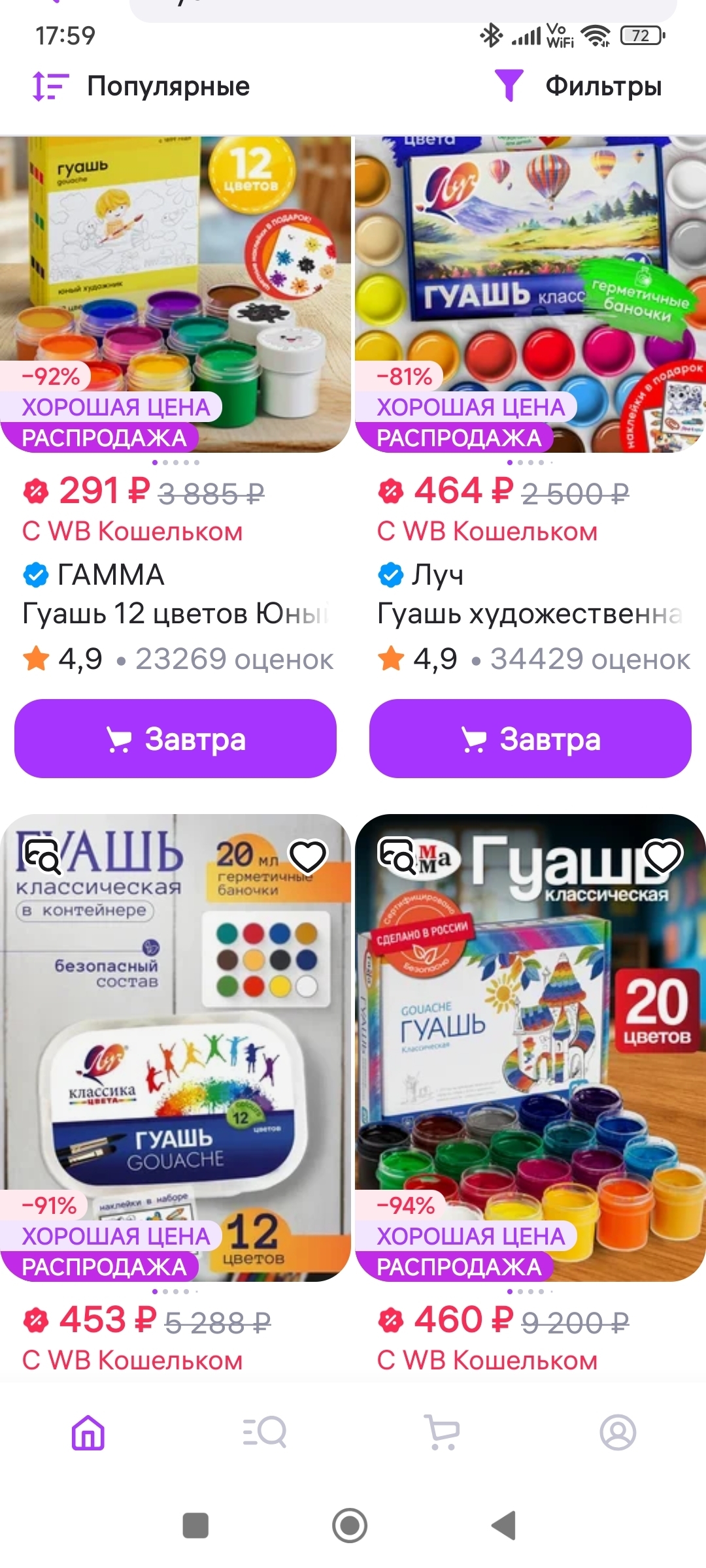Search similar products for the 460 ₽ gouache

[397, 856]
